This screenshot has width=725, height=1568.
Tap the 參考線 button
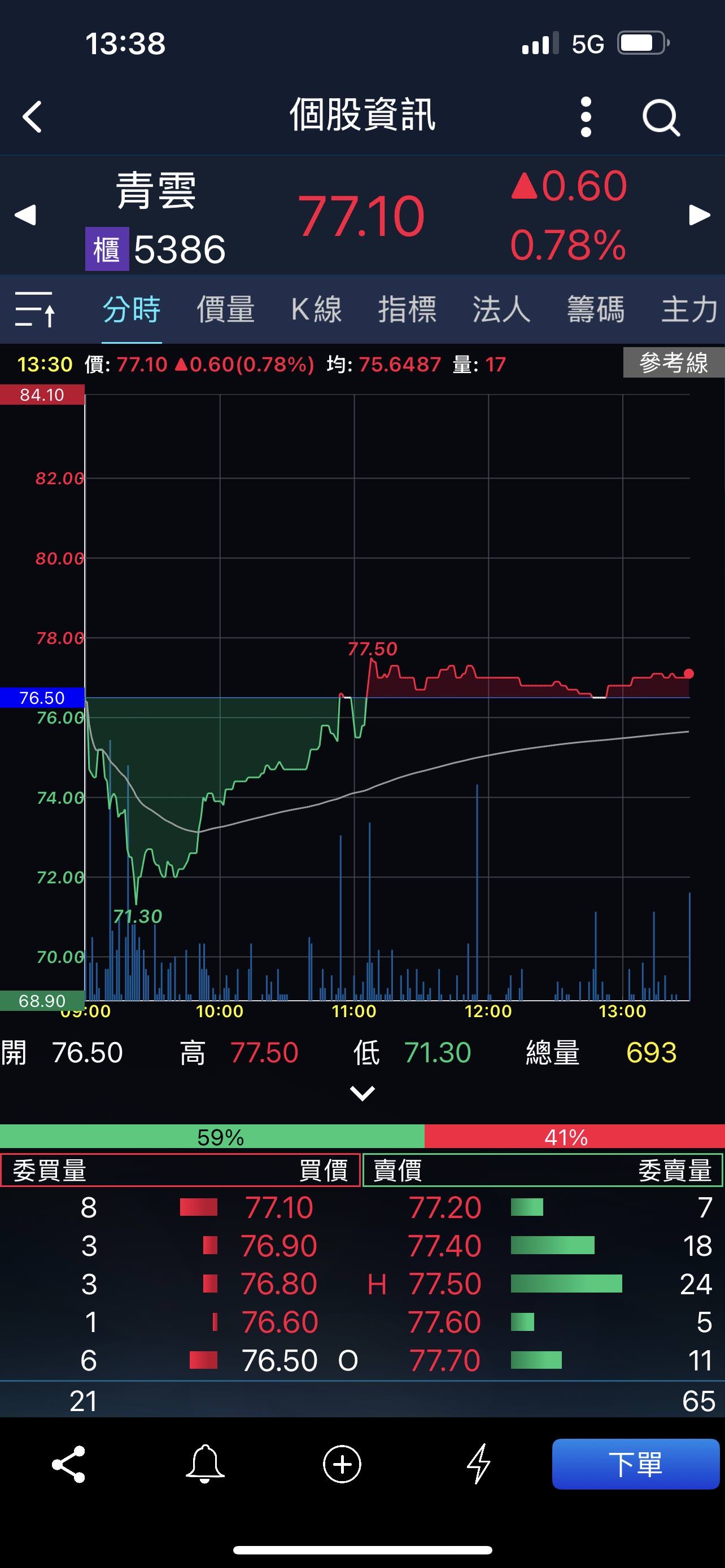(673, 363)
